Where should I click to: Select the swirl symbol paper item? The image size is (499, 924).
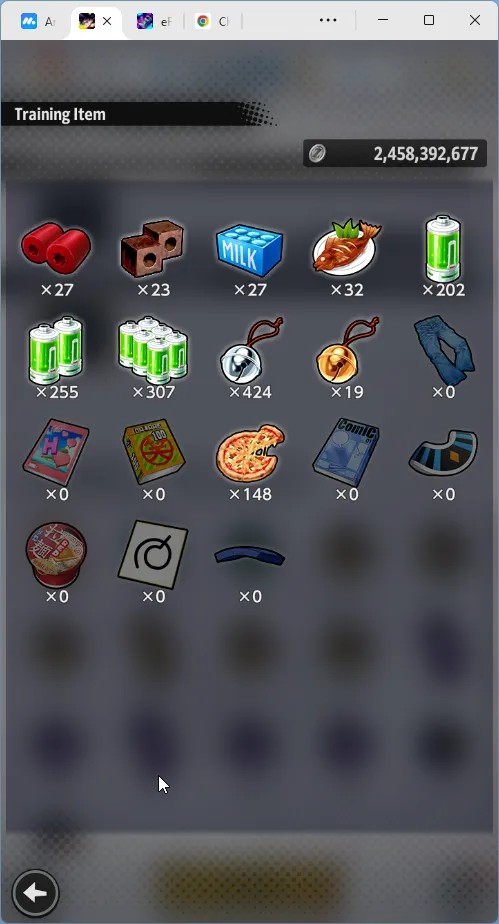point(153,555)
